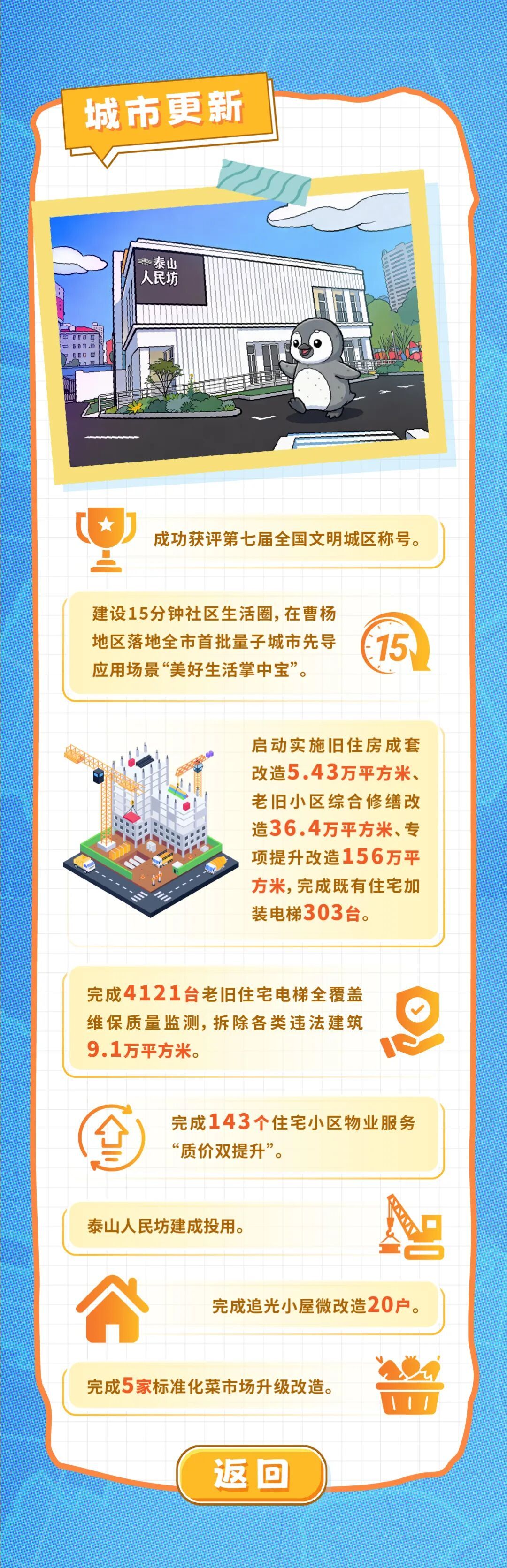Tap the 返回 button to go back
Viewport: 507px width, 1568px height.
[252, 1475]
